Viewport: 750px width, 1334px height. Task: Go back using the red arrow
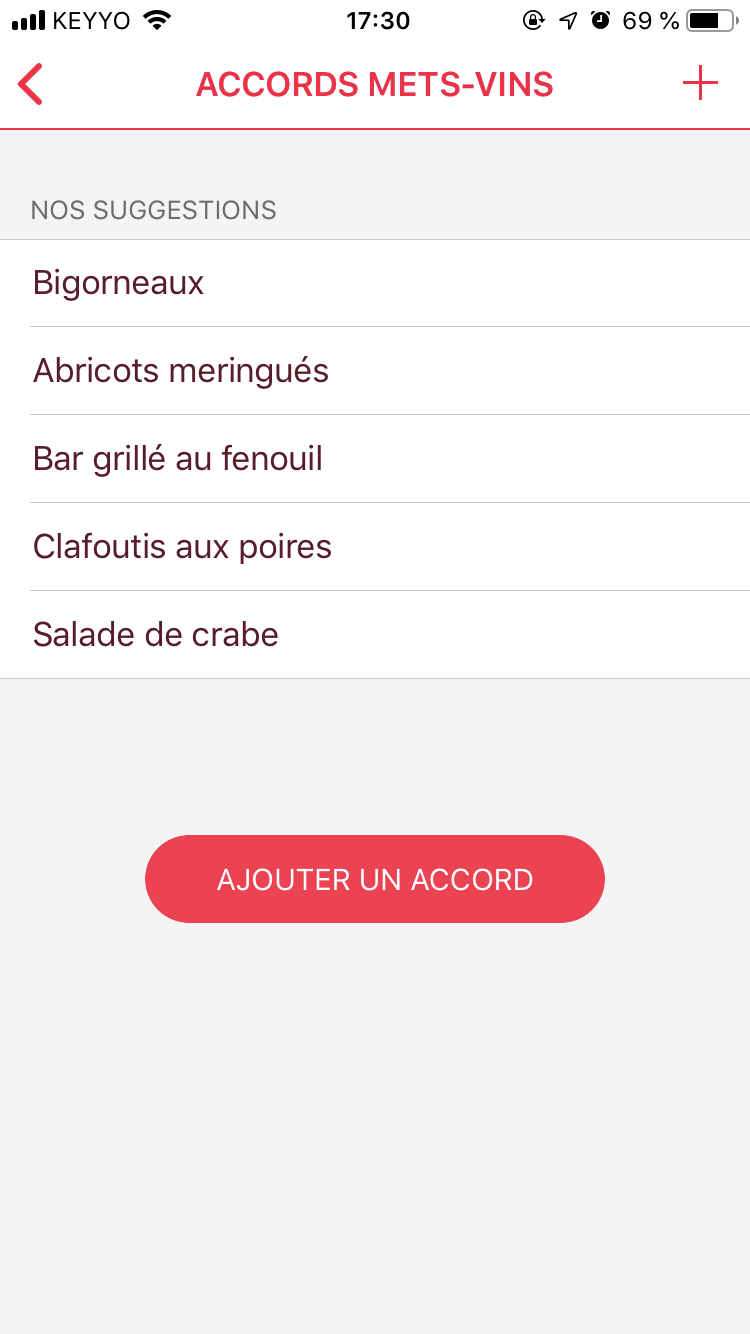click(x=31, y=84)
